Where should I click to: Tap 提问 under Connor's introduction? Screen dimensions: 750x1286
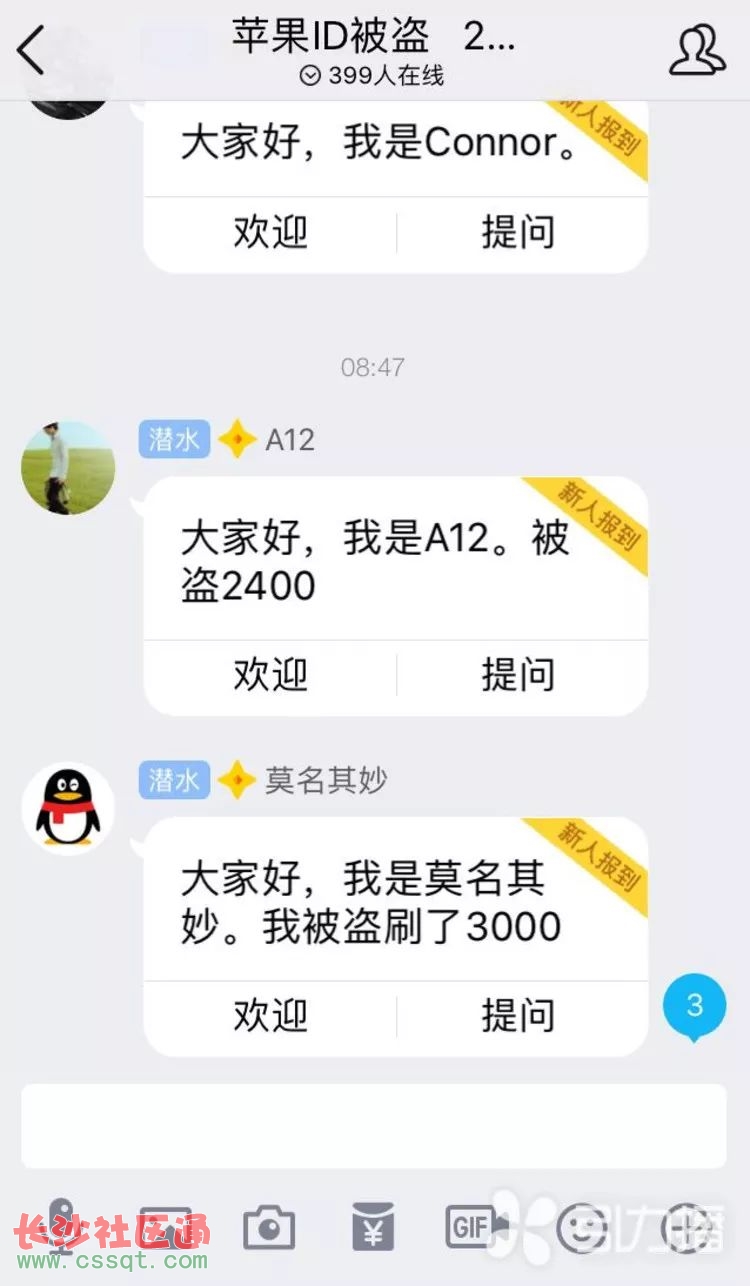[518, 232]
